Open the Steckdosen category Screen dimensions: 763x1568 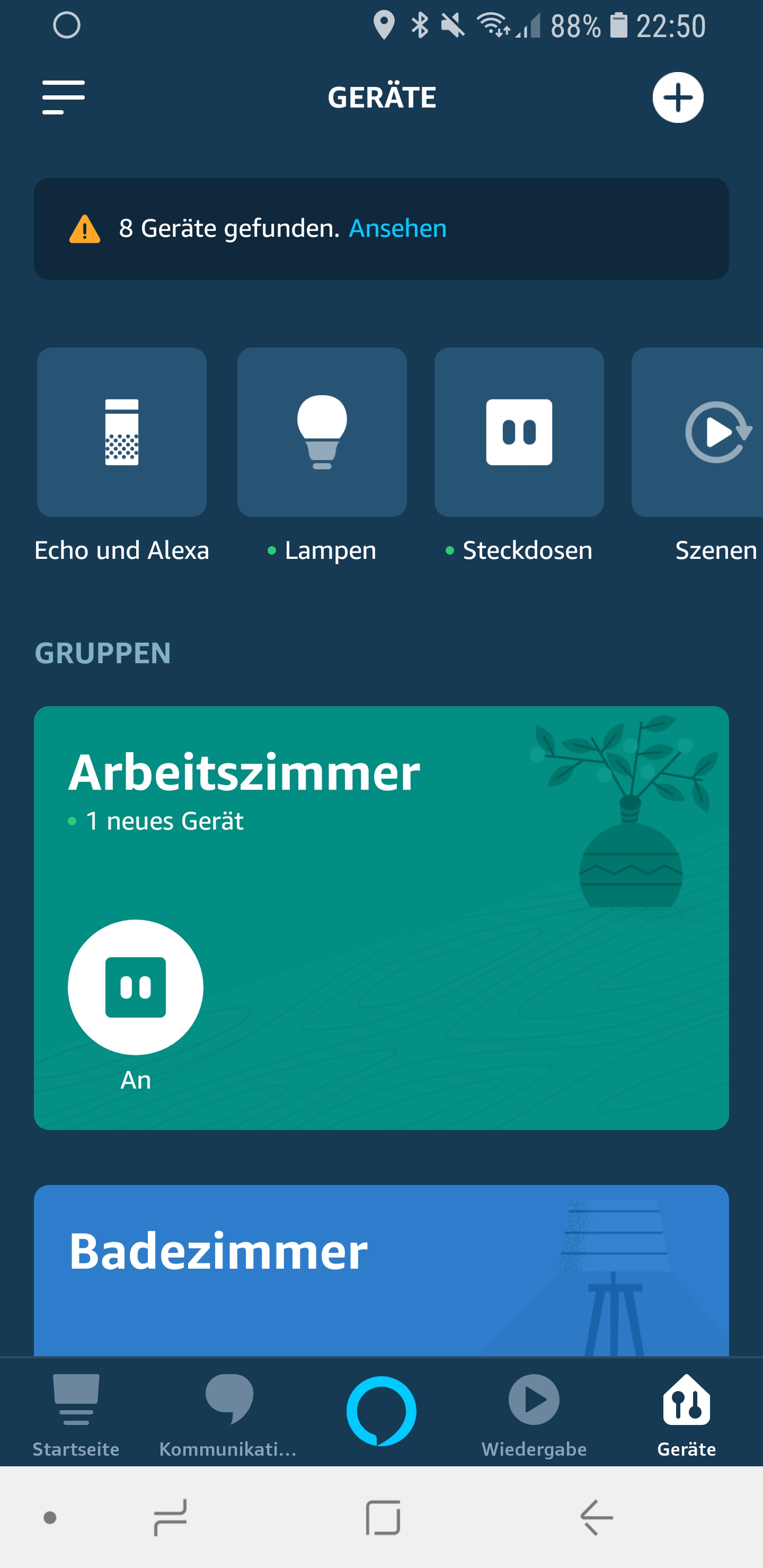click(519, 432)
